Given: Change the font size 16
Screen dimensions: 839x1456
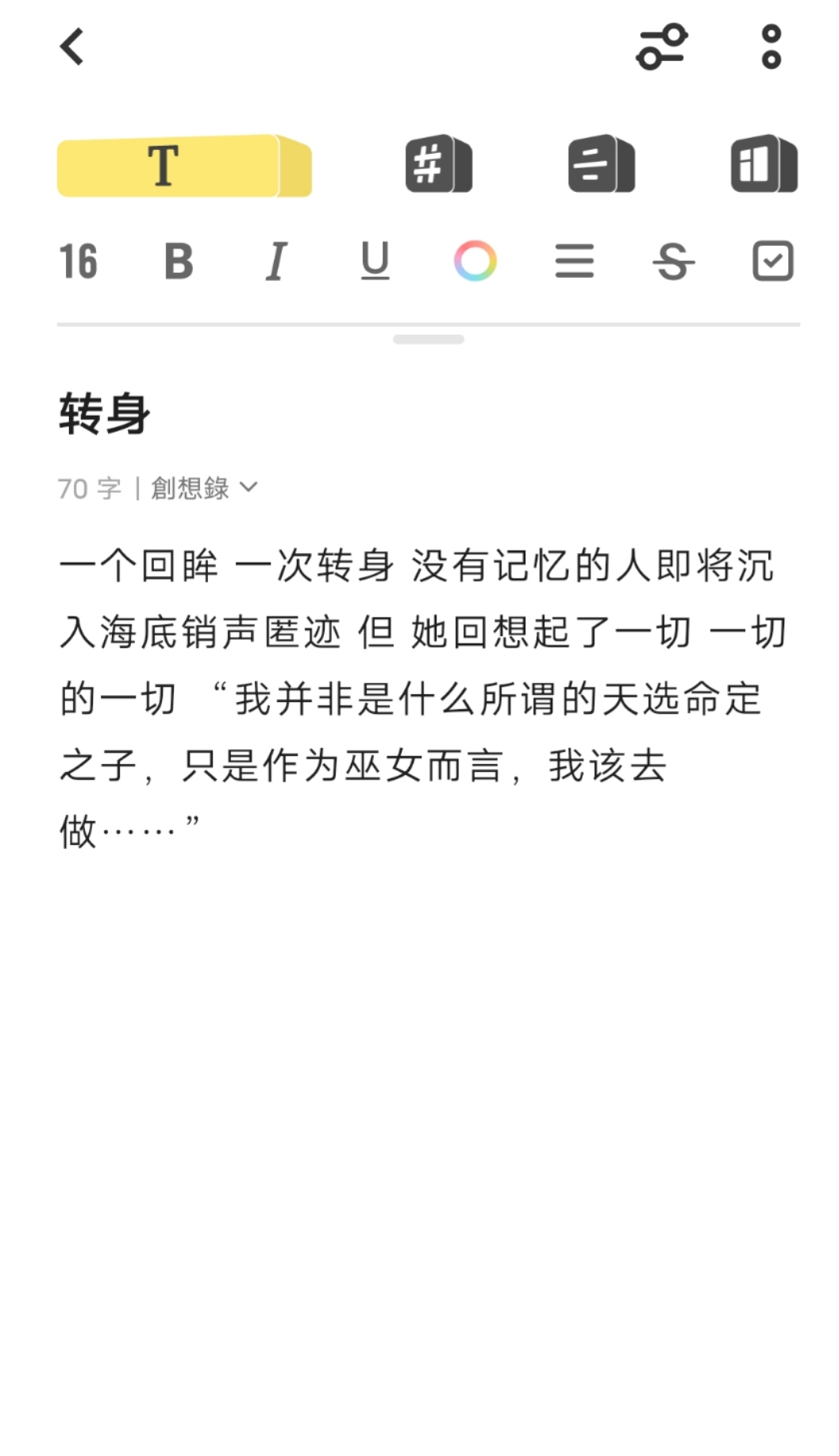Looking at the screenshot, I should 78,262.
